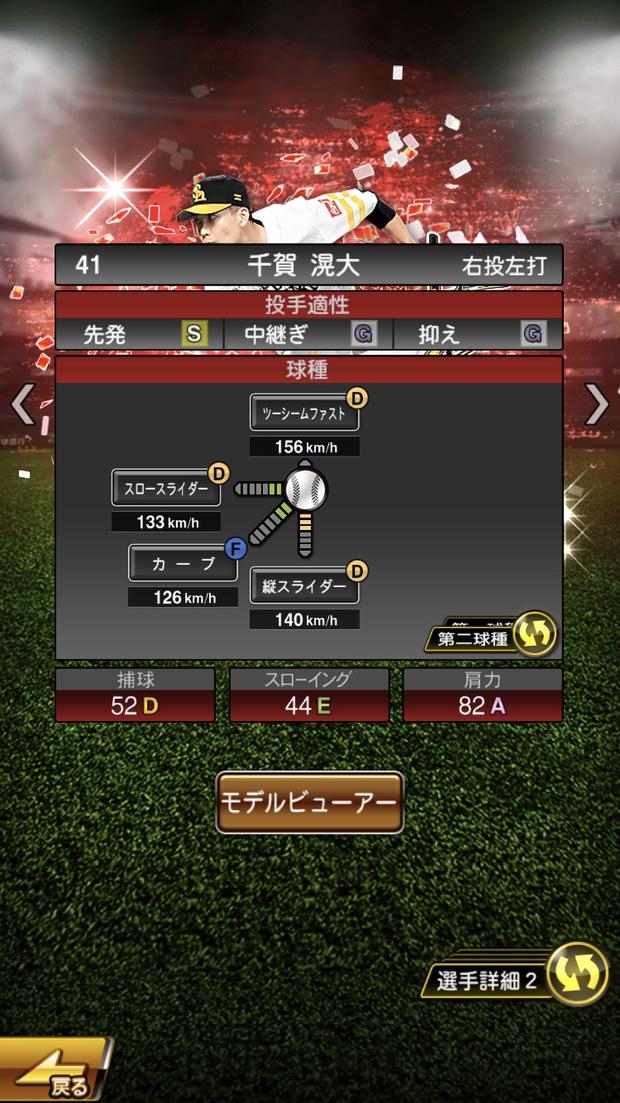Select the スロースライダー pitch
620x1103 pixels.
coord(166,488)
